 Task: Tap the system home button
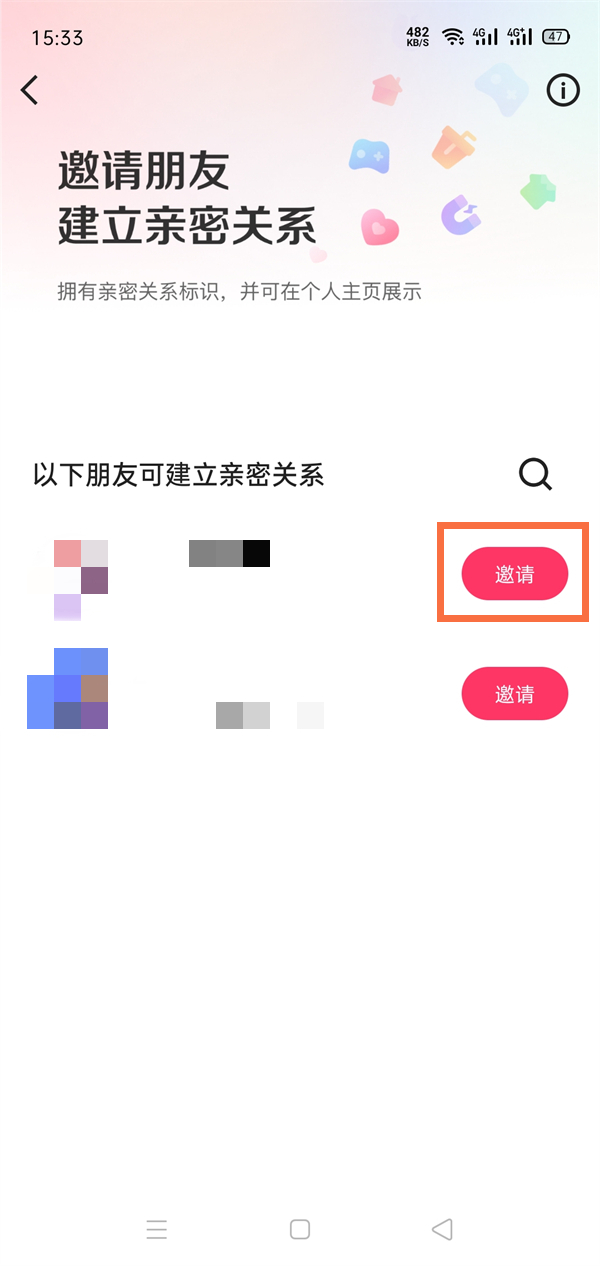[300, 1229]
